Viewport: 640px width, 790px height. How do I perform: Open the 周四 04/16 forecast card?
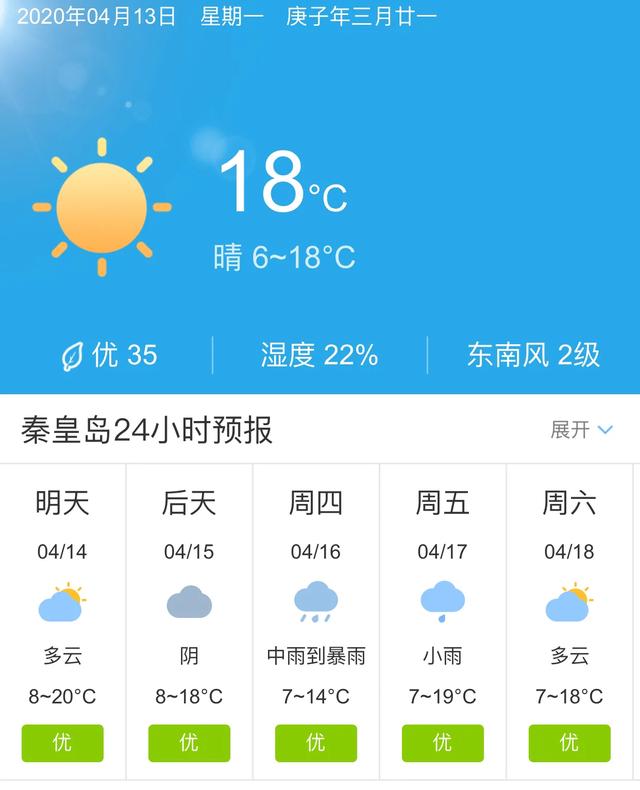pos(316,620)
